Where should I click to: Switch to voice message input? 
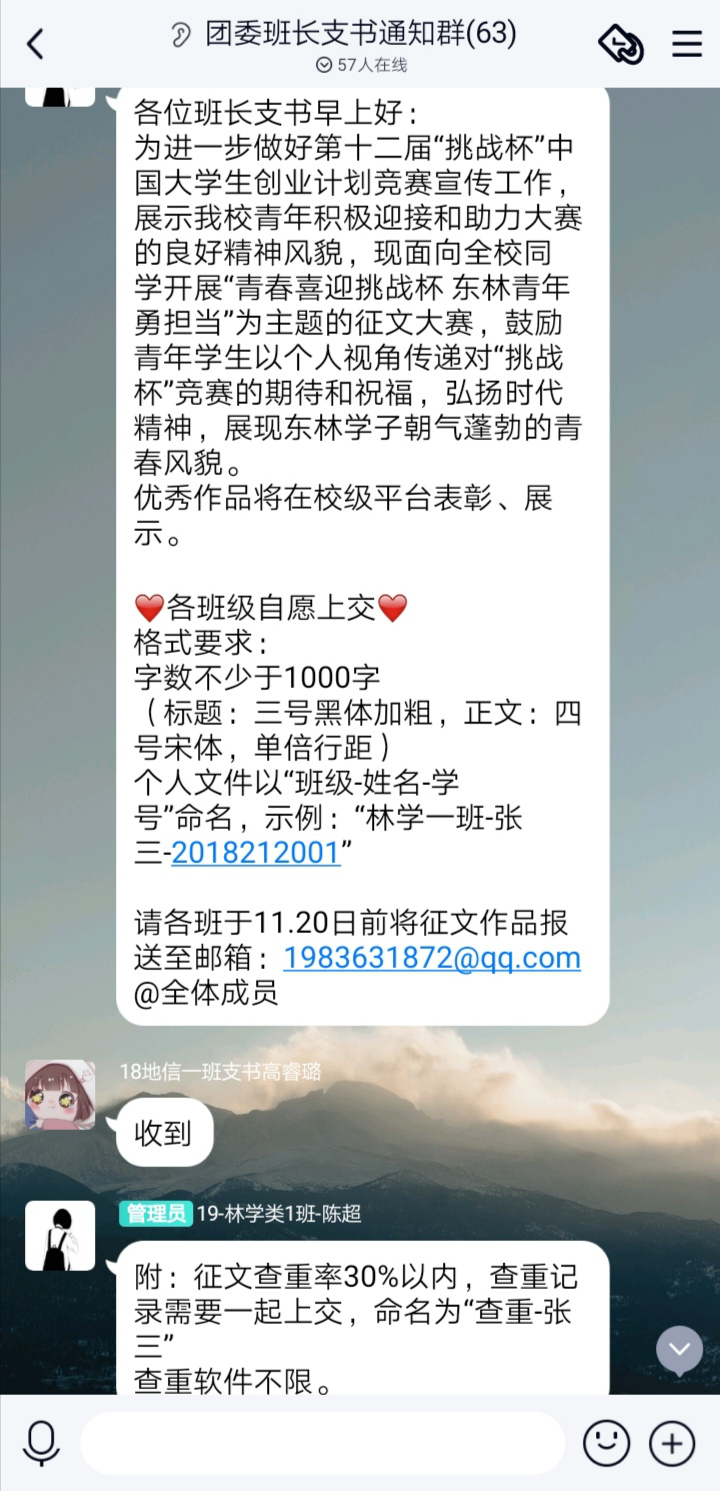41,1443
